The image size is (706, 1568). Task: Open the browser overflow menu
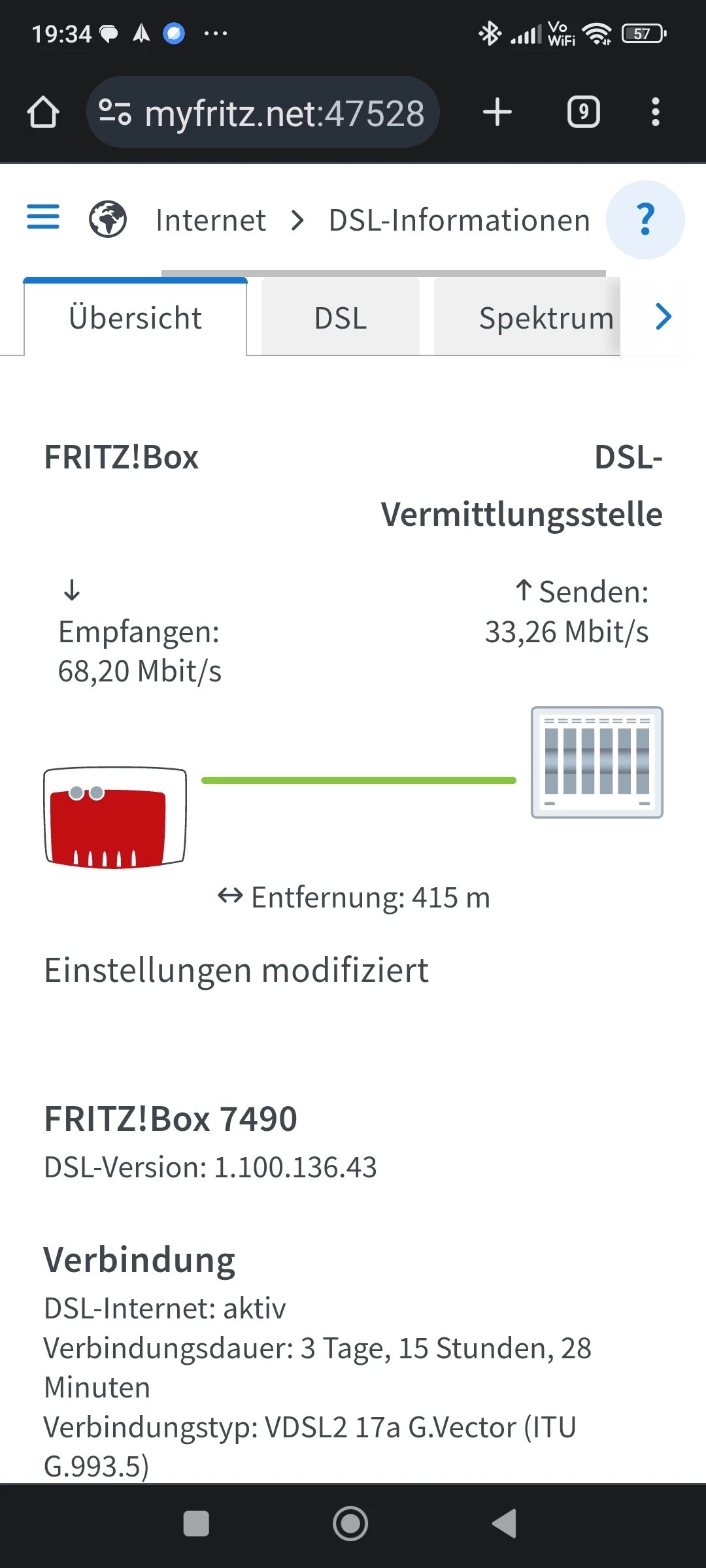click(655, 112)
